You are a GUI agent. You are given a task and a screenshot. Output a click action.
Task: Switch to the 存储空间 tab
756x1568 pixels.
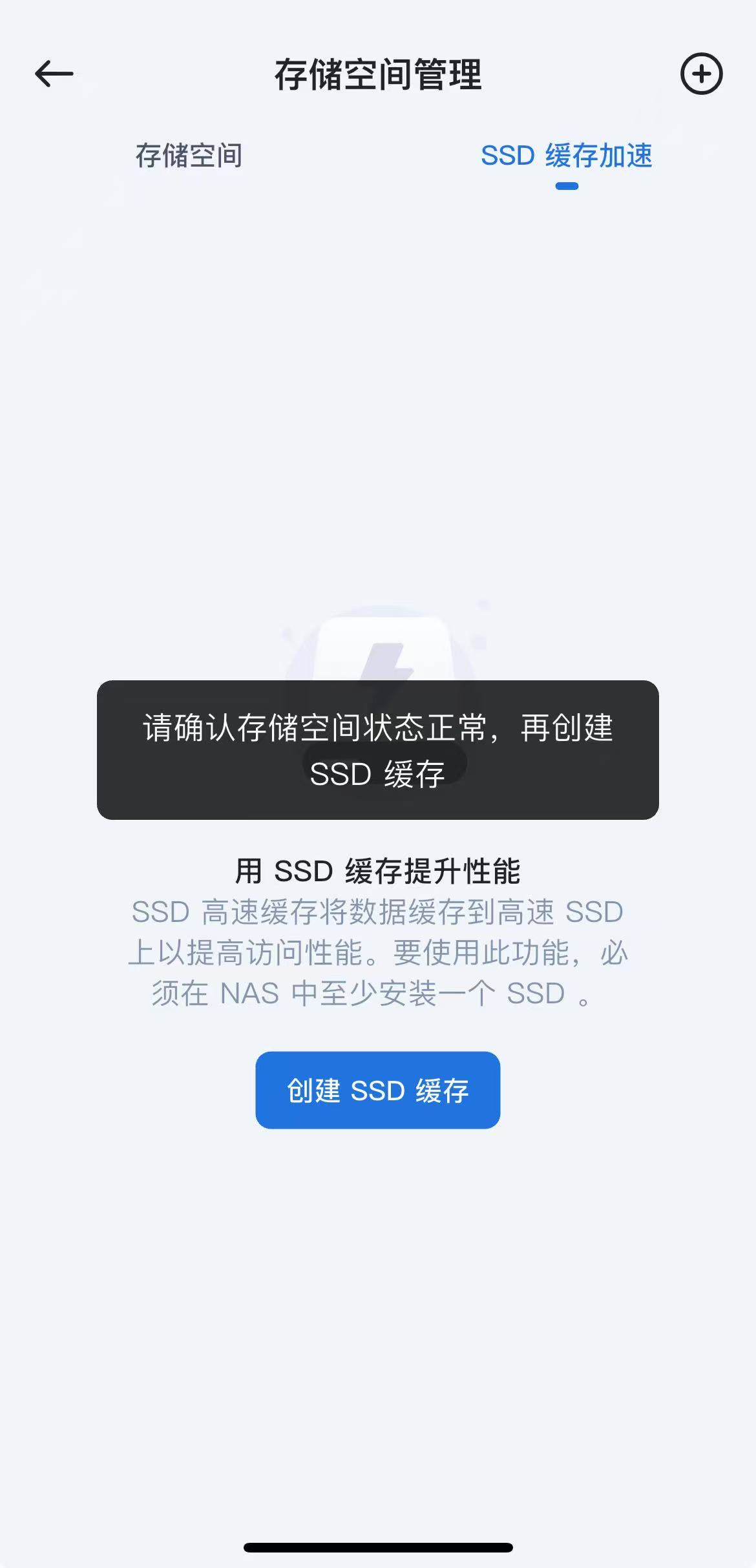click(x=190, y=155)
